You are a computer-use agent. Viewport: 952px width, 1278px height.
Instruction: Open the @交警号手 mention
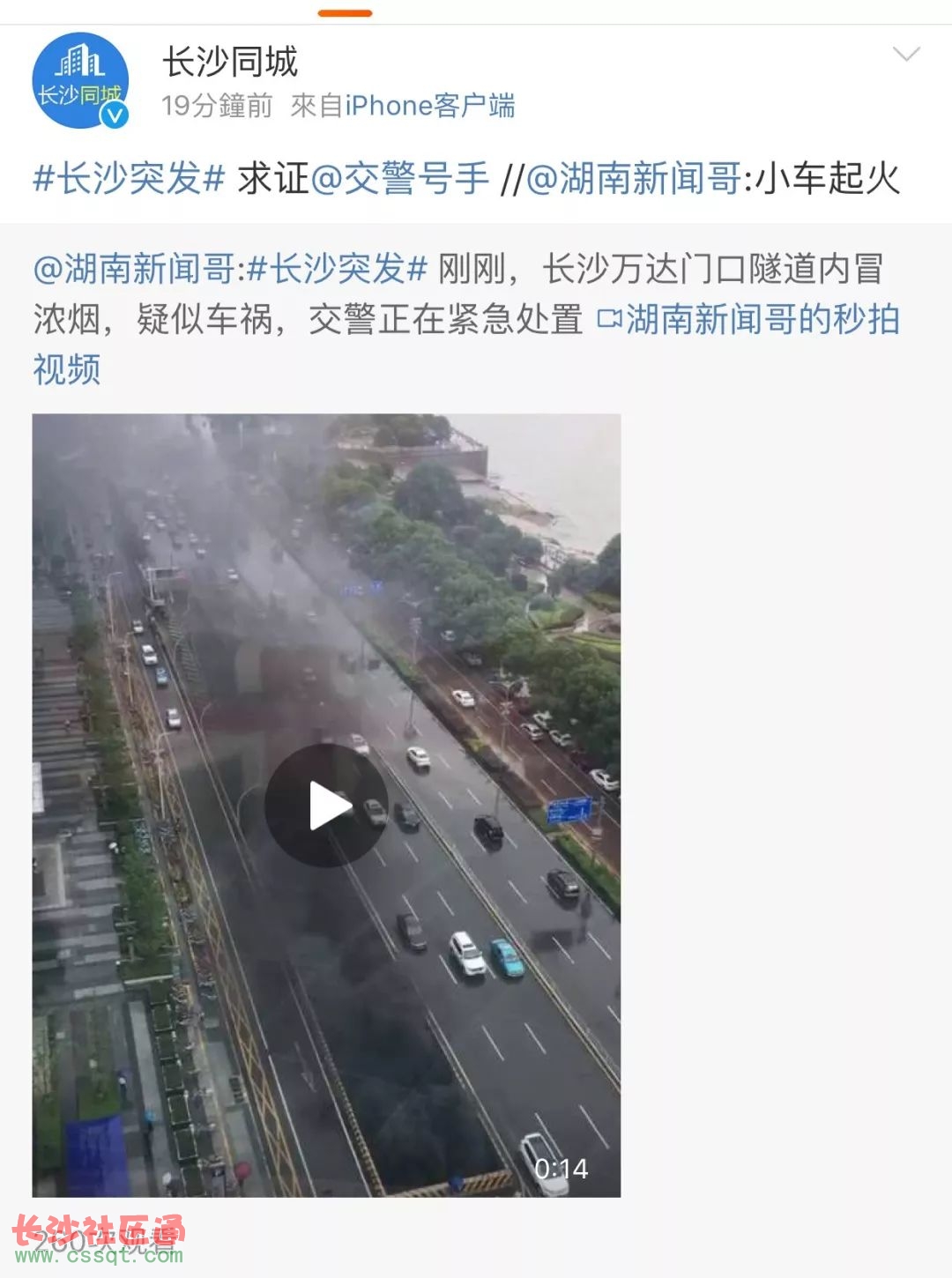[399, 179]
